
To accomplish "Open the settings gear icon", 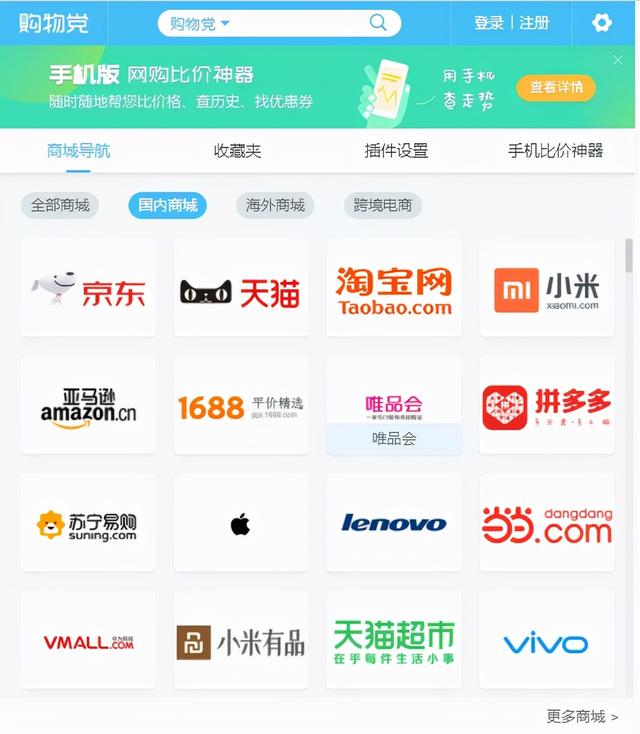I will click(x=601, y=22).
